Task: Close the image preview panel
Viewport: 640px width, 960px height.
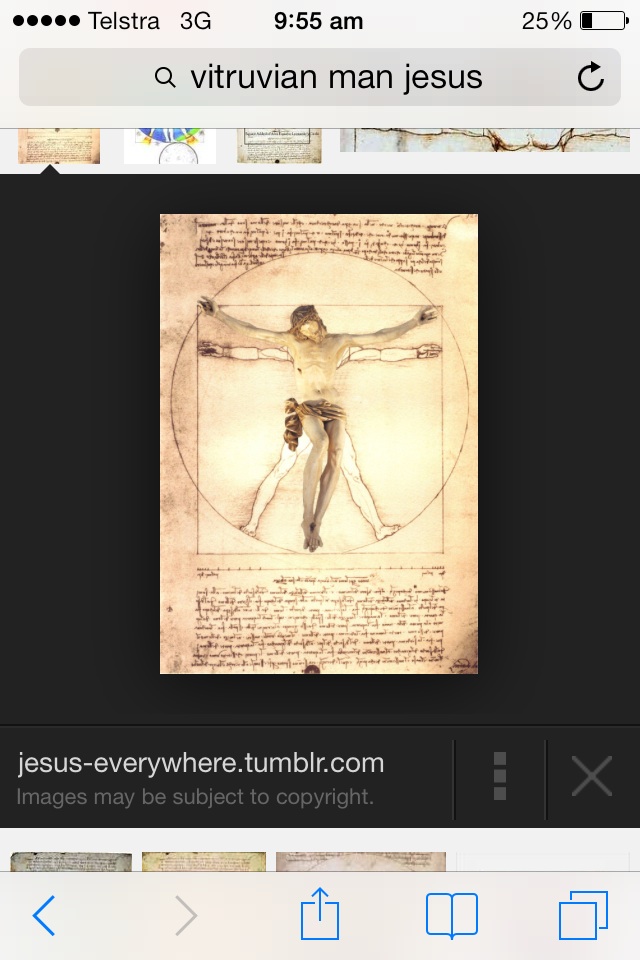Action: (591, 776)
